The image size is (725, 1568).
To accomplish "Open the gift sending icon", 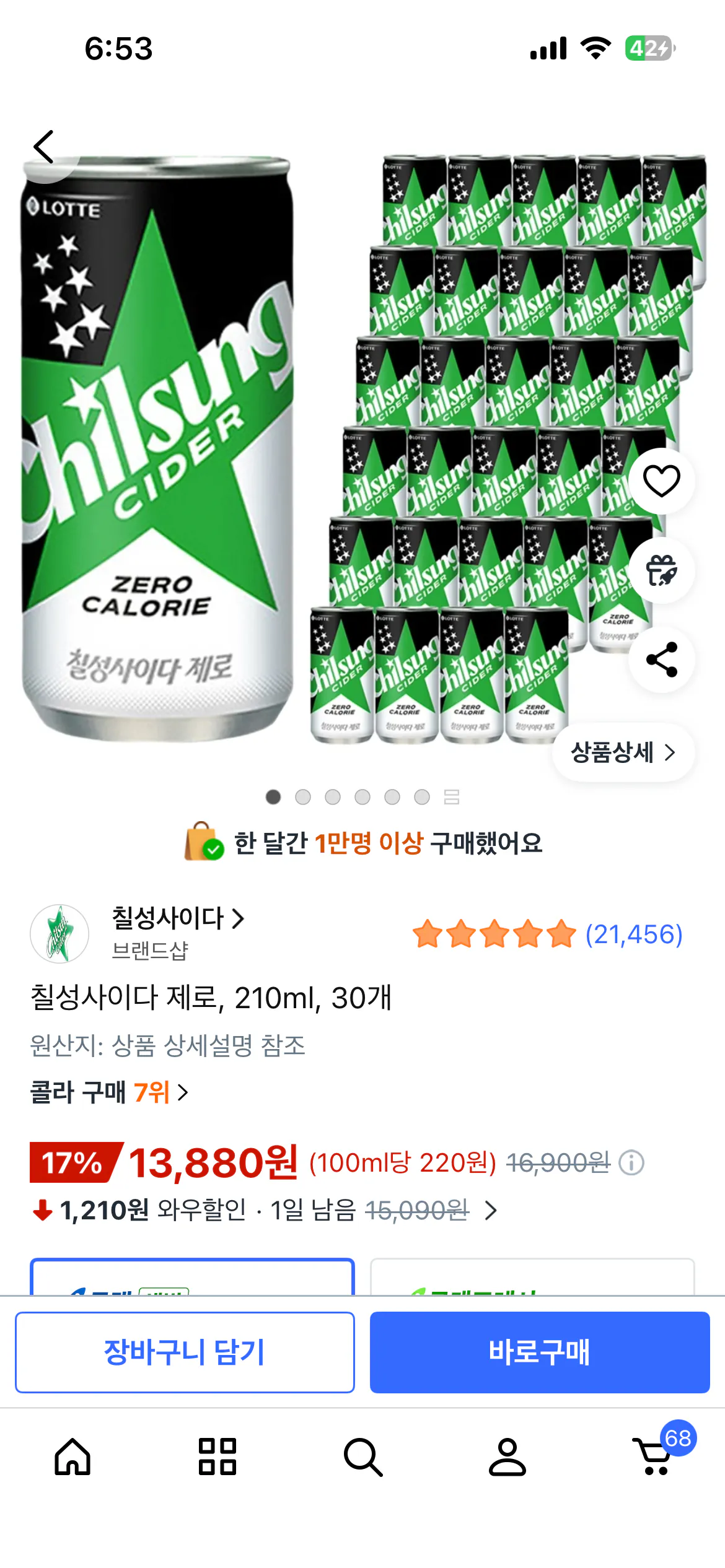I will pos(661,572).
